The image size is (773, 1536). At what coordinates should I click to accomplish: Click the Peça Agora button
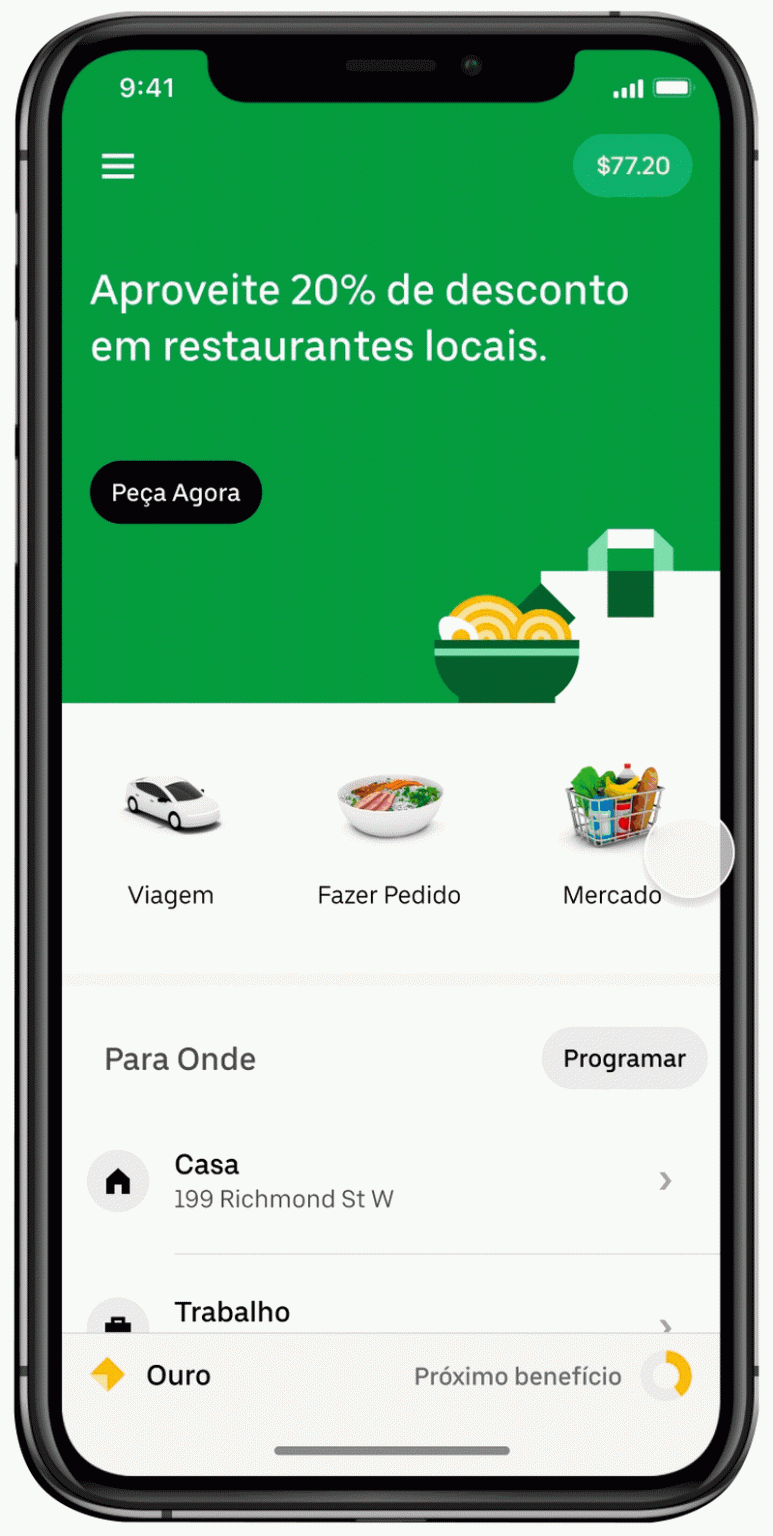tap(175, 492)
